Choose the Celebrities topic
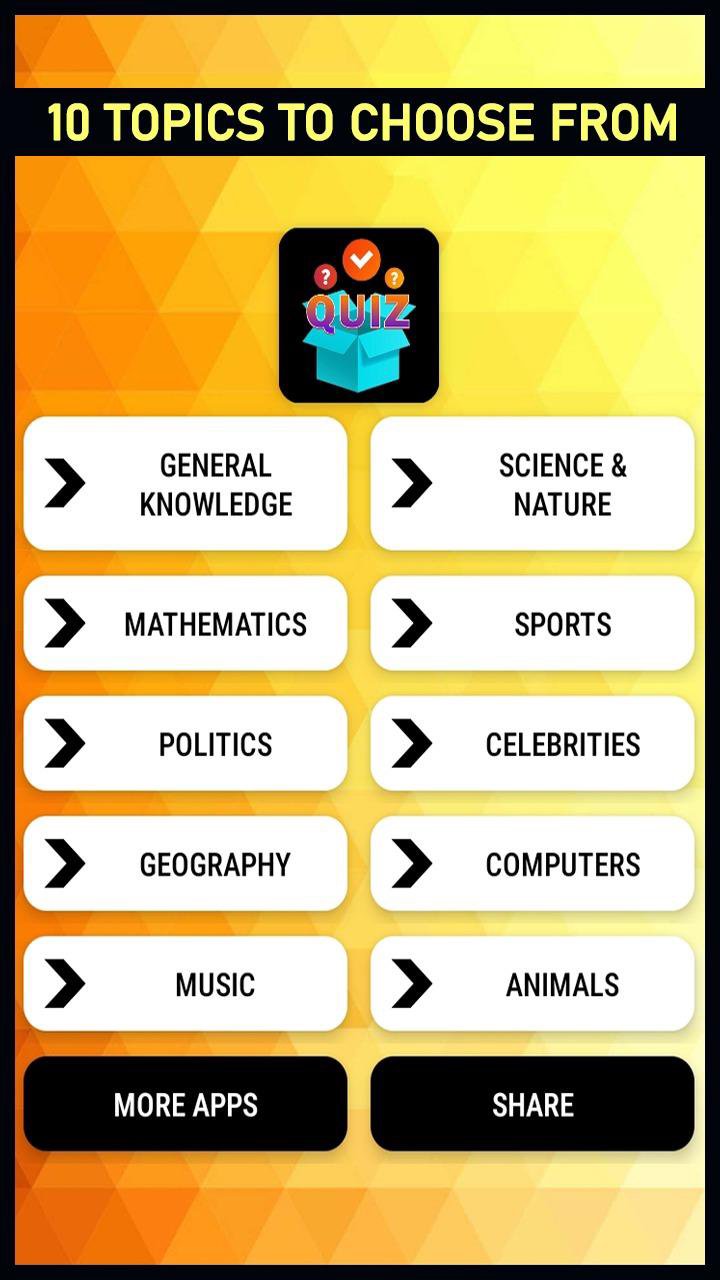The image size is (720, 1280). (560, 743)
